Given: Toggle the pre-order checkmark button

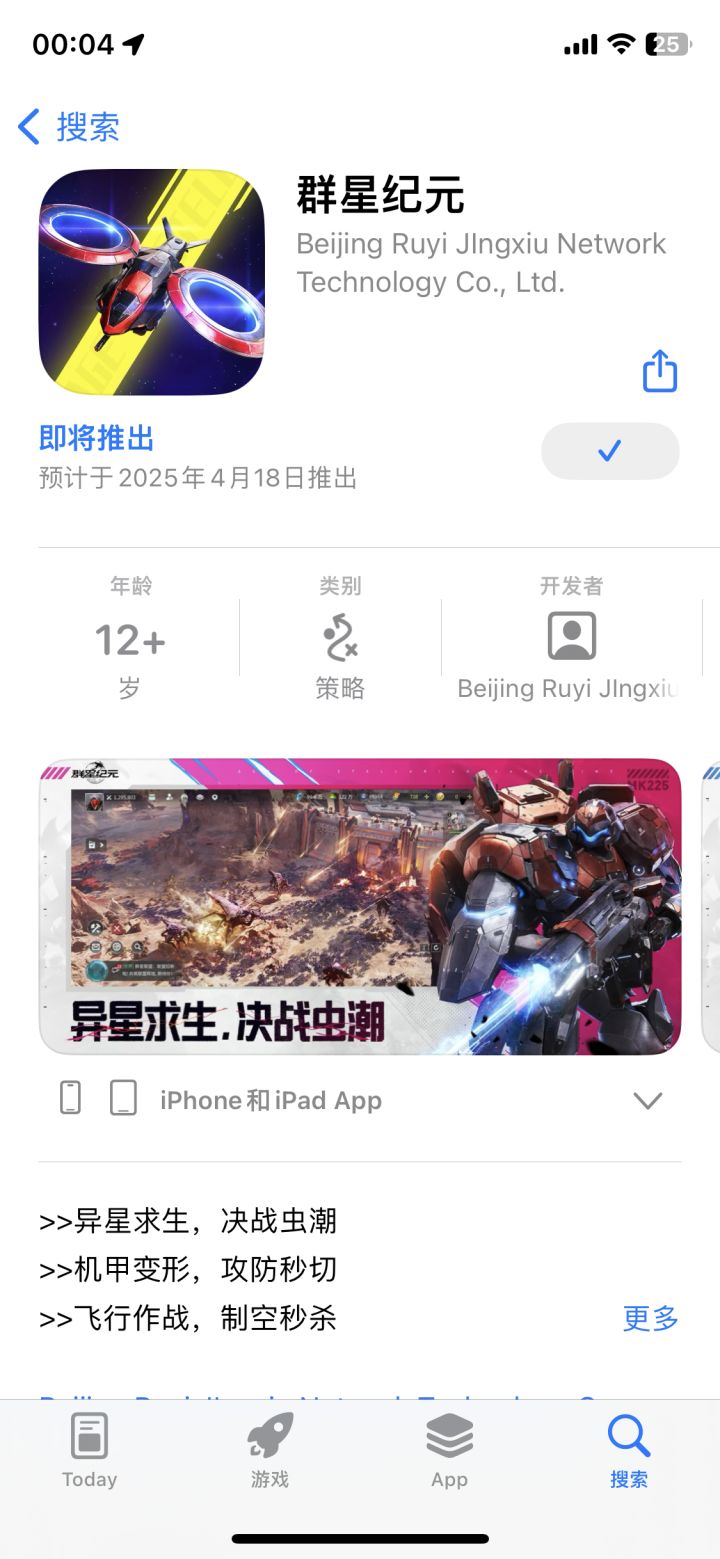Looking at the screenshot, I should [610, 451].
